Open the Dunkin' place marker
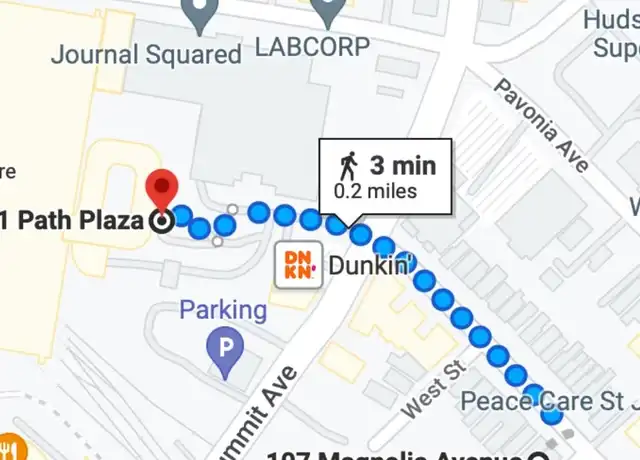 (299, 265)
